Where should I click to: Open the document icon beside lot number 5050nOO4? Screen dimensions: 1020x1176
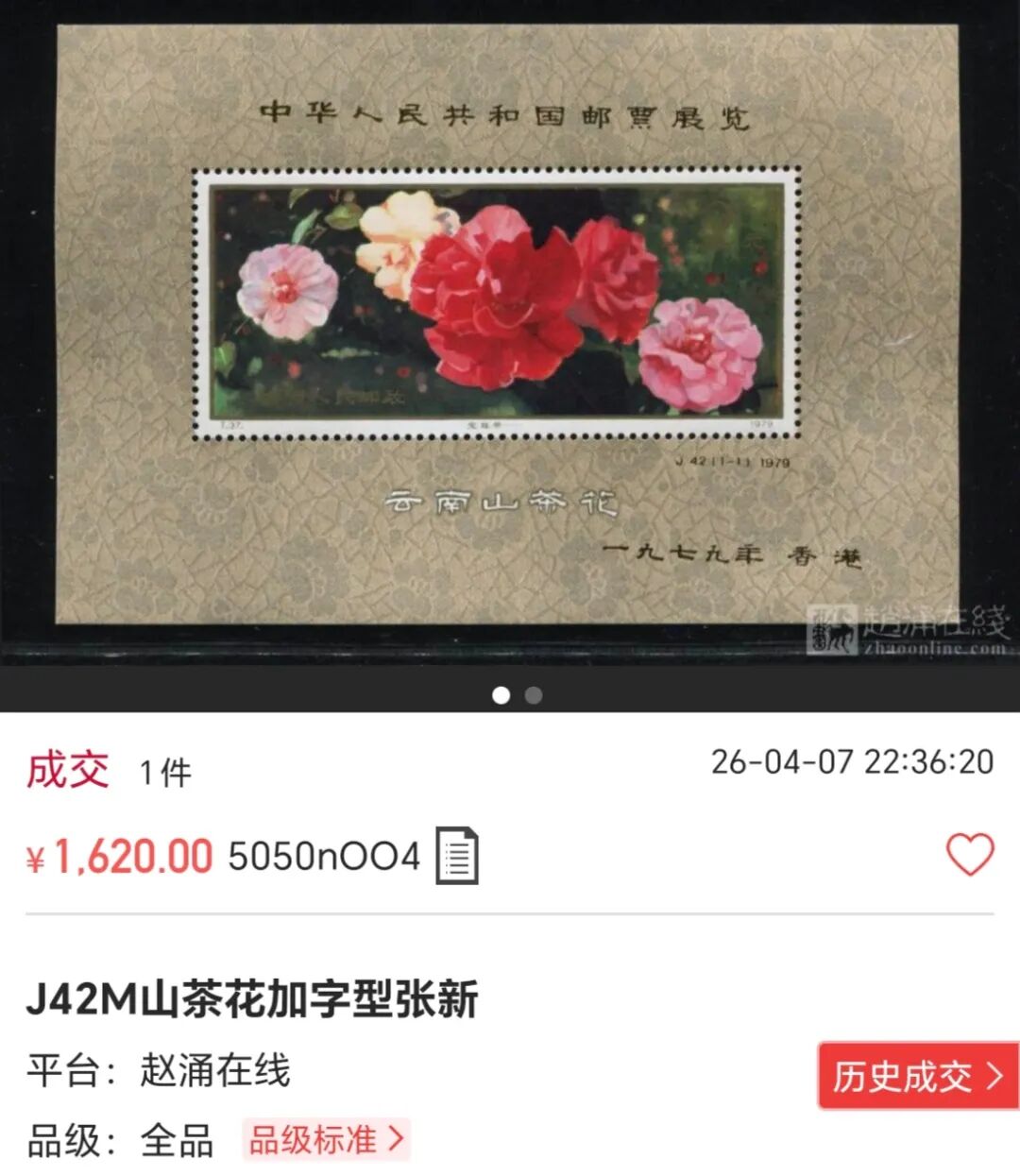coord(457,856)
